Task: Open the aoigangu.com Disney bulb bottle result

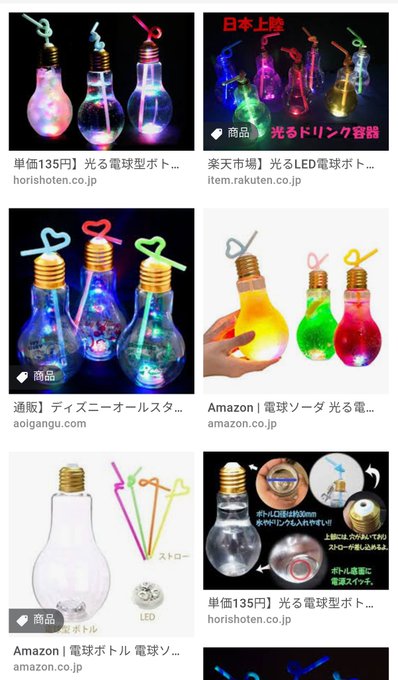Action: point(101,301)
